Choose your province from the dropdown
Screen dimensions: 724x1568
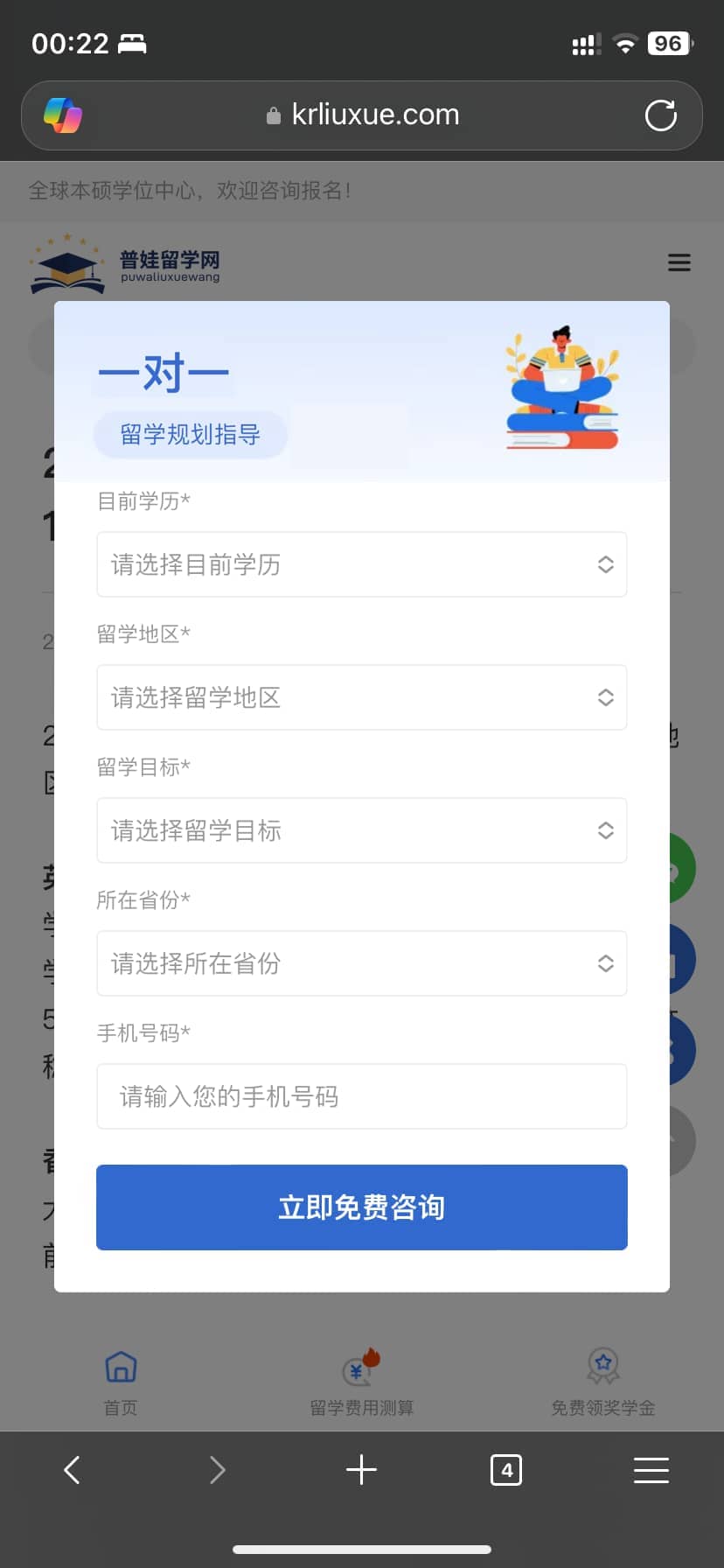362,963
